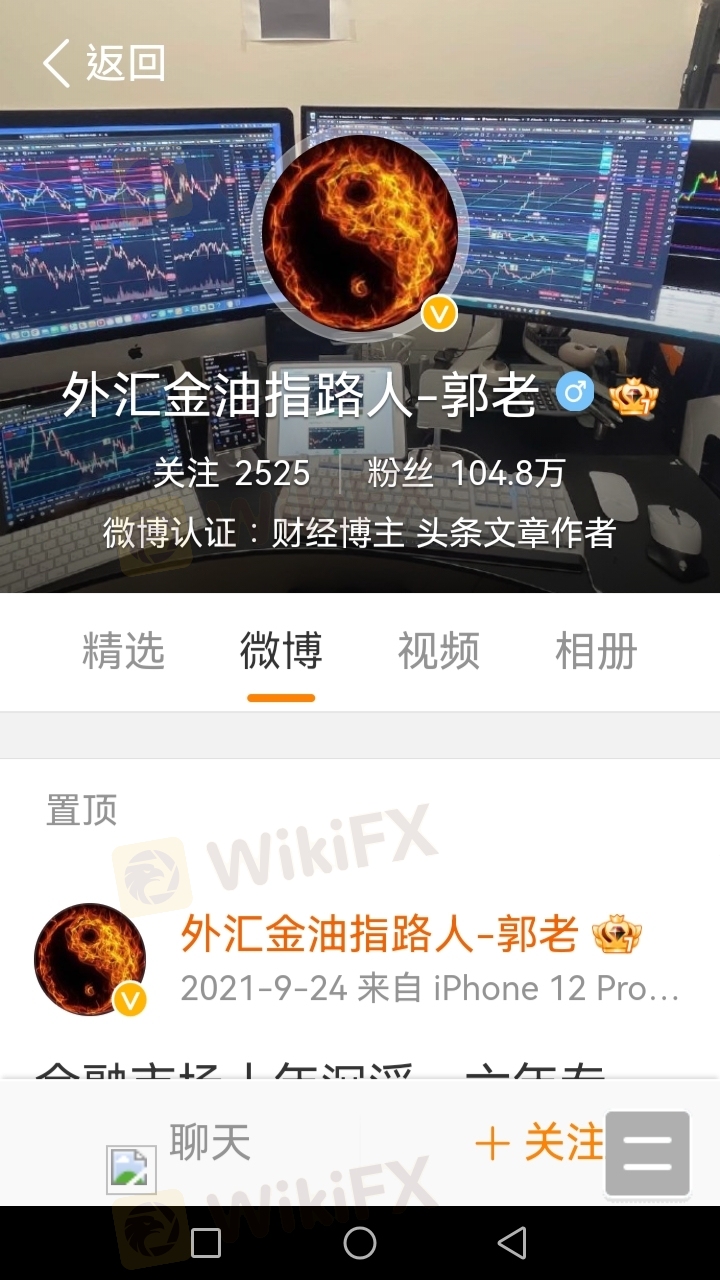The height and width of the screenshot is (1280, 720).
Task: View the 关注 2525 following list
Action: (x=232, y=473)
